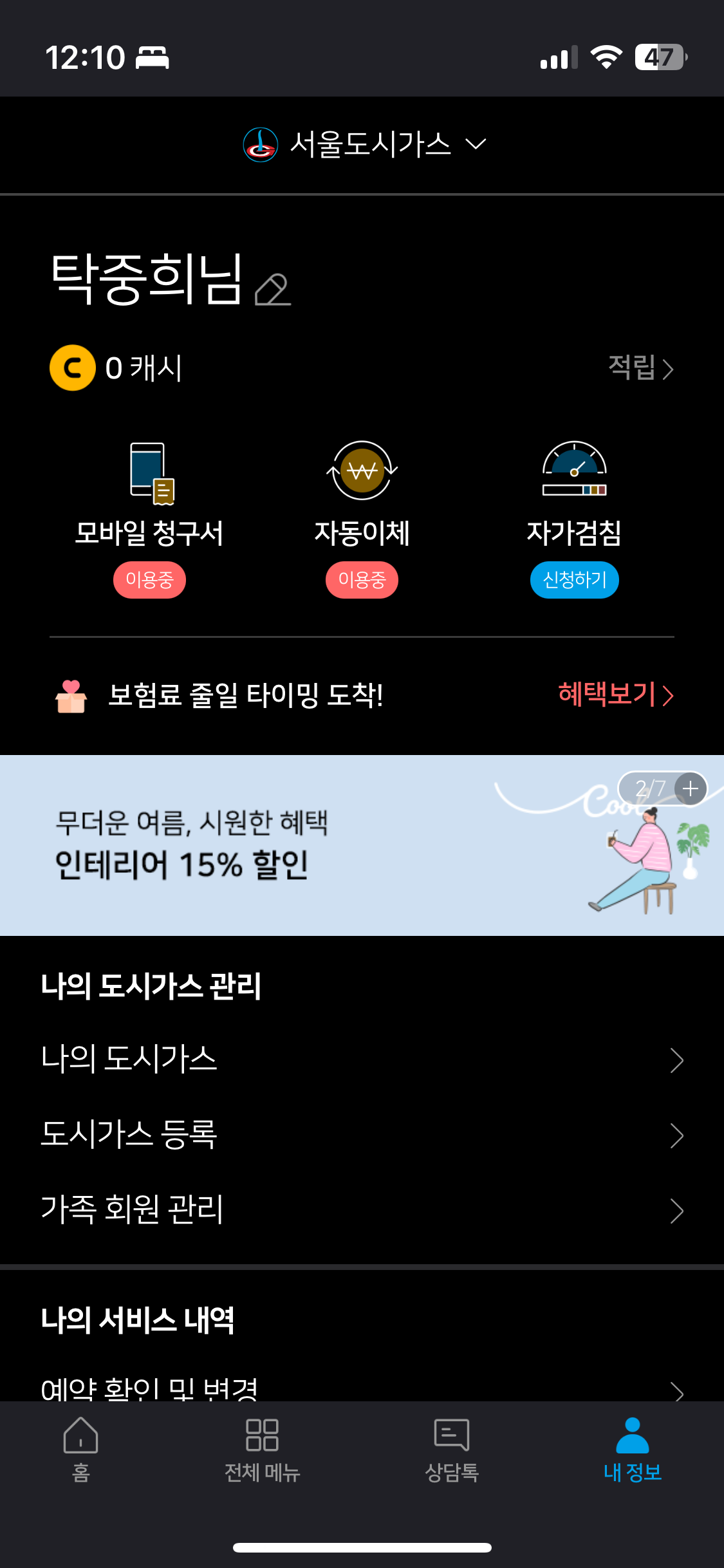
Task: View benefits via 혜택보기
Action: [615, 695]
